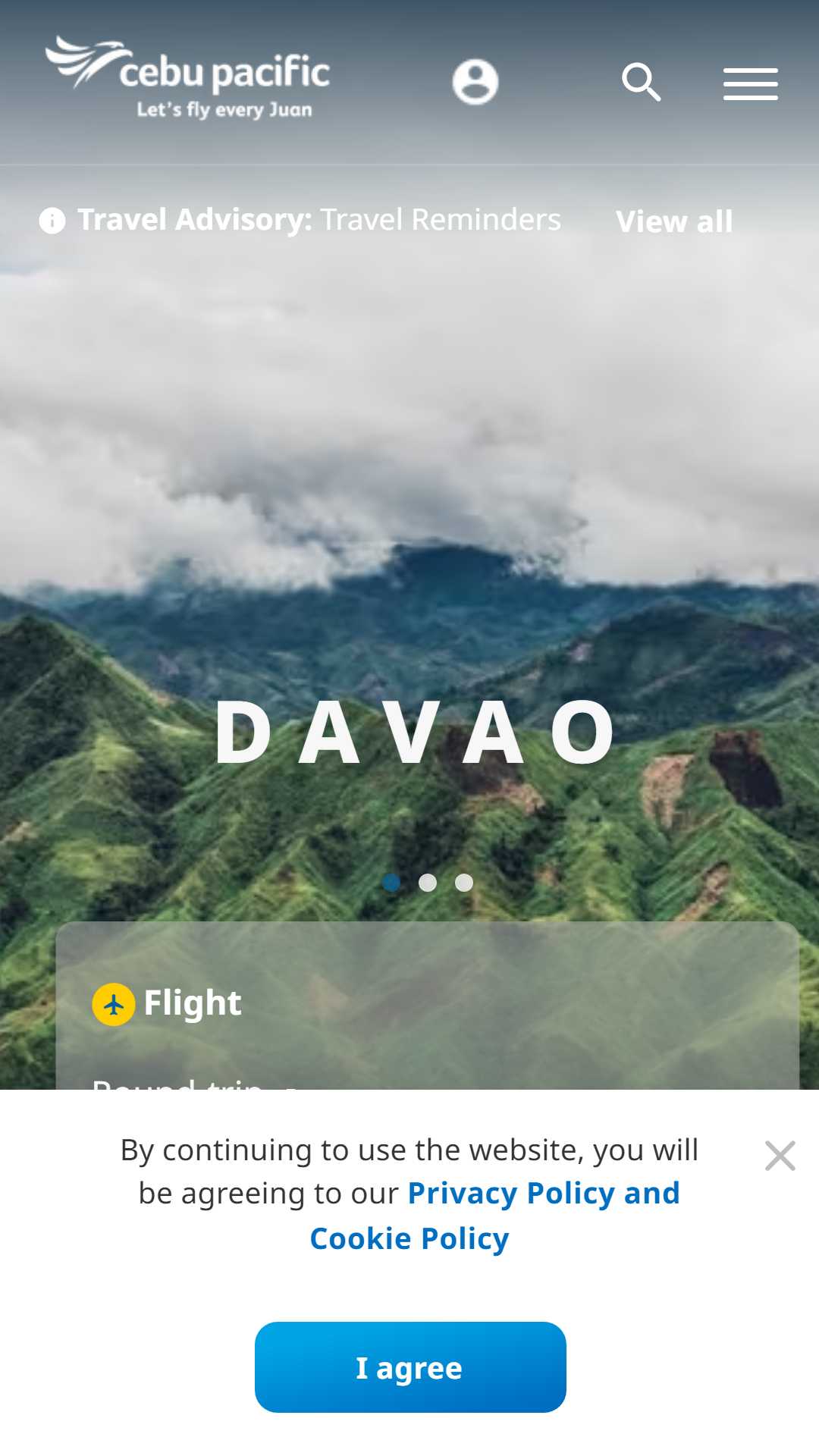Select the second carousel dot
This screenshot has height=1456, width=819.
(x=428, y=883)
